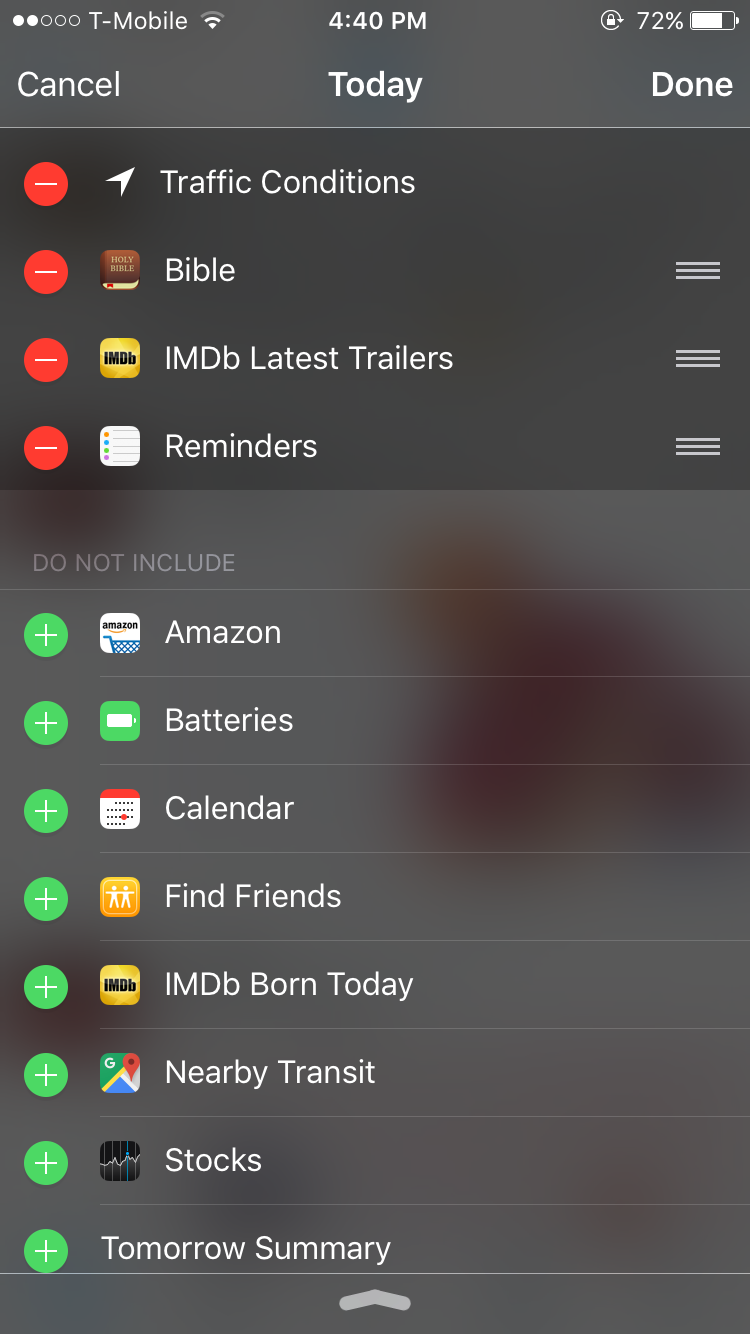Remove the Bible widget
This screenshot has width=750, height=1334.
coord(46,271)
